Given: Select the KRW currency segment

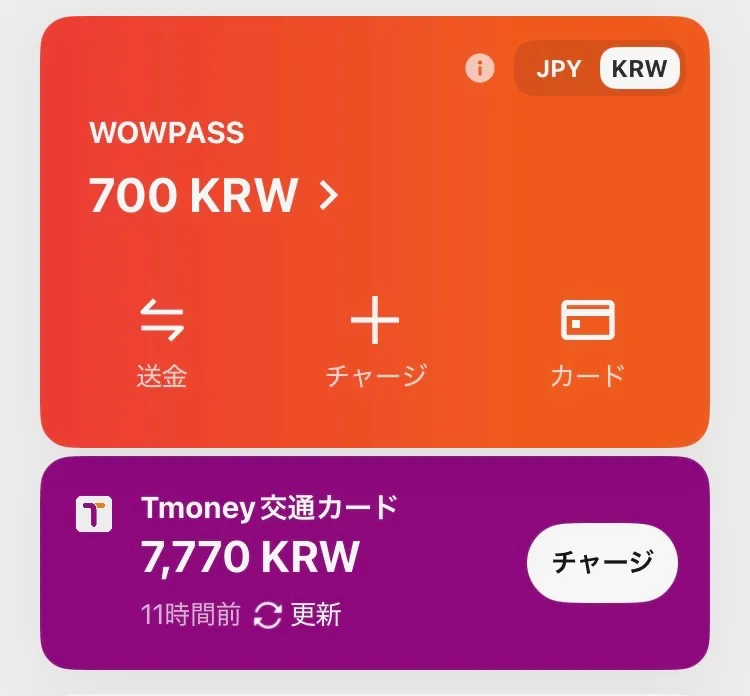Looking at the screenshot, I should 640,69.
